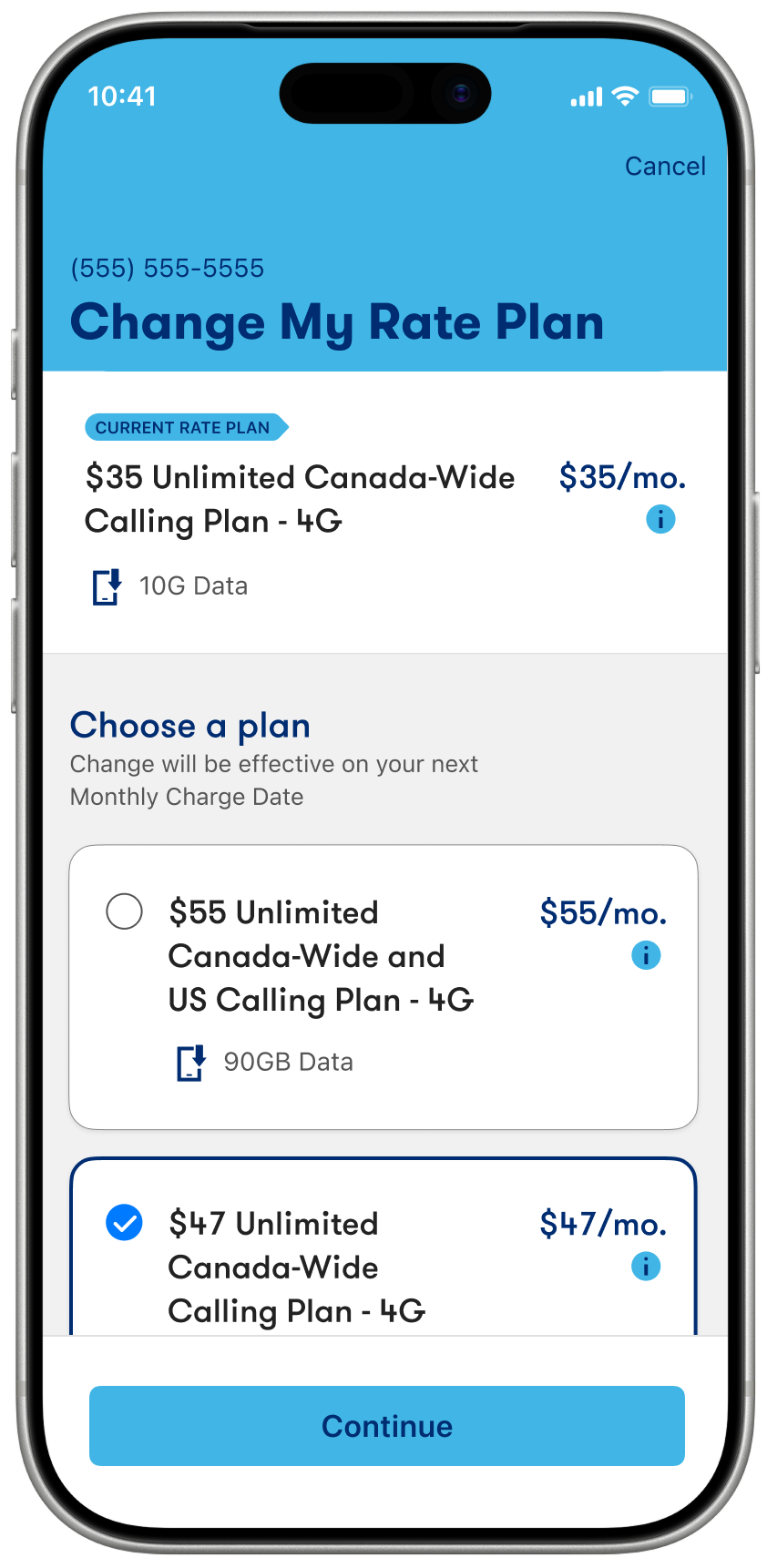767x1568 pixels.
Task: Show info for the $47/mo. plan
Action: tap(646, 1266)
